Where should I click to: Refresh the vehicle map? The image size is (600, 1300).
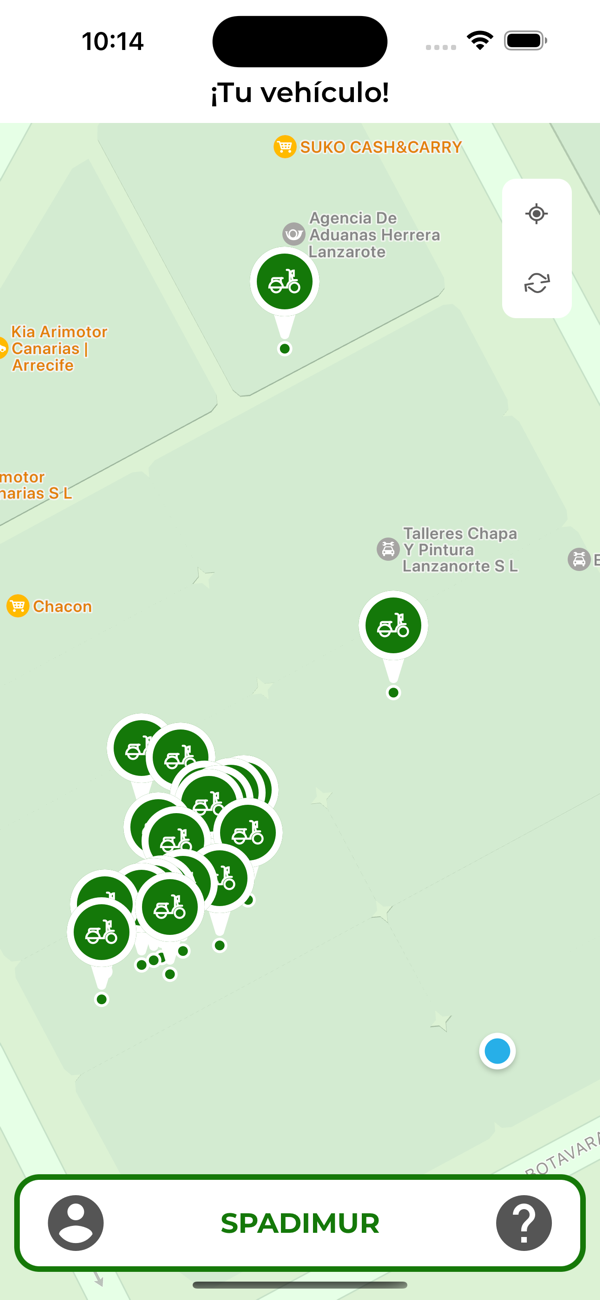[537, 283]
